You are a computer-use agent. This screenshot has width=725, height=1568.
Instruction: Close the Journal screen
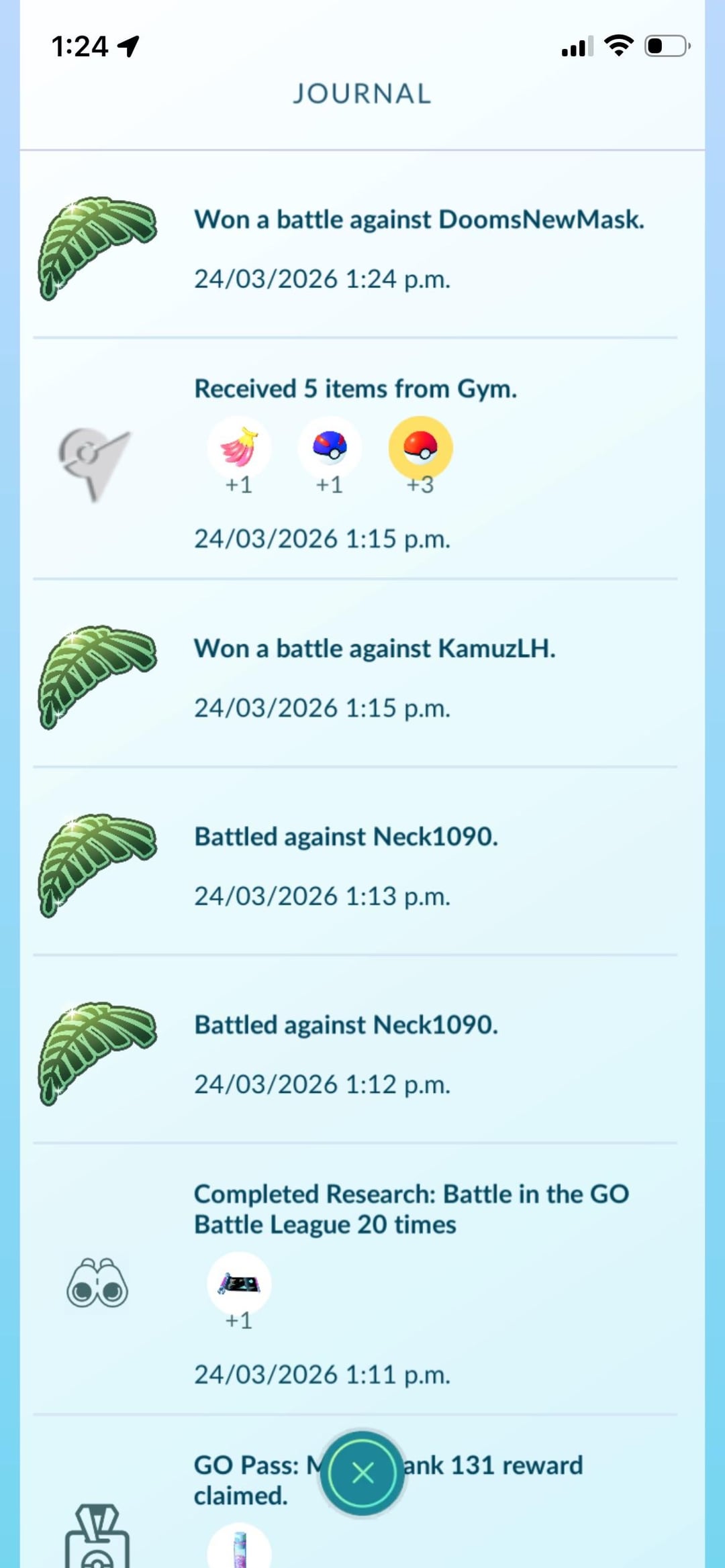[362, 1473]
